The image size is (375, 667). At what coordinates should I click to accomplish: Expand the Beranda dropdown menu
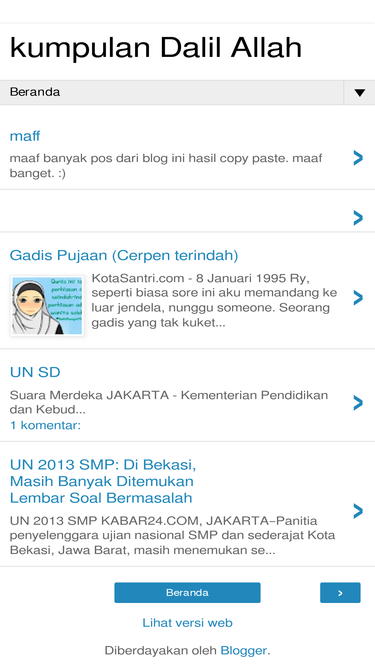tap(359, 92)
